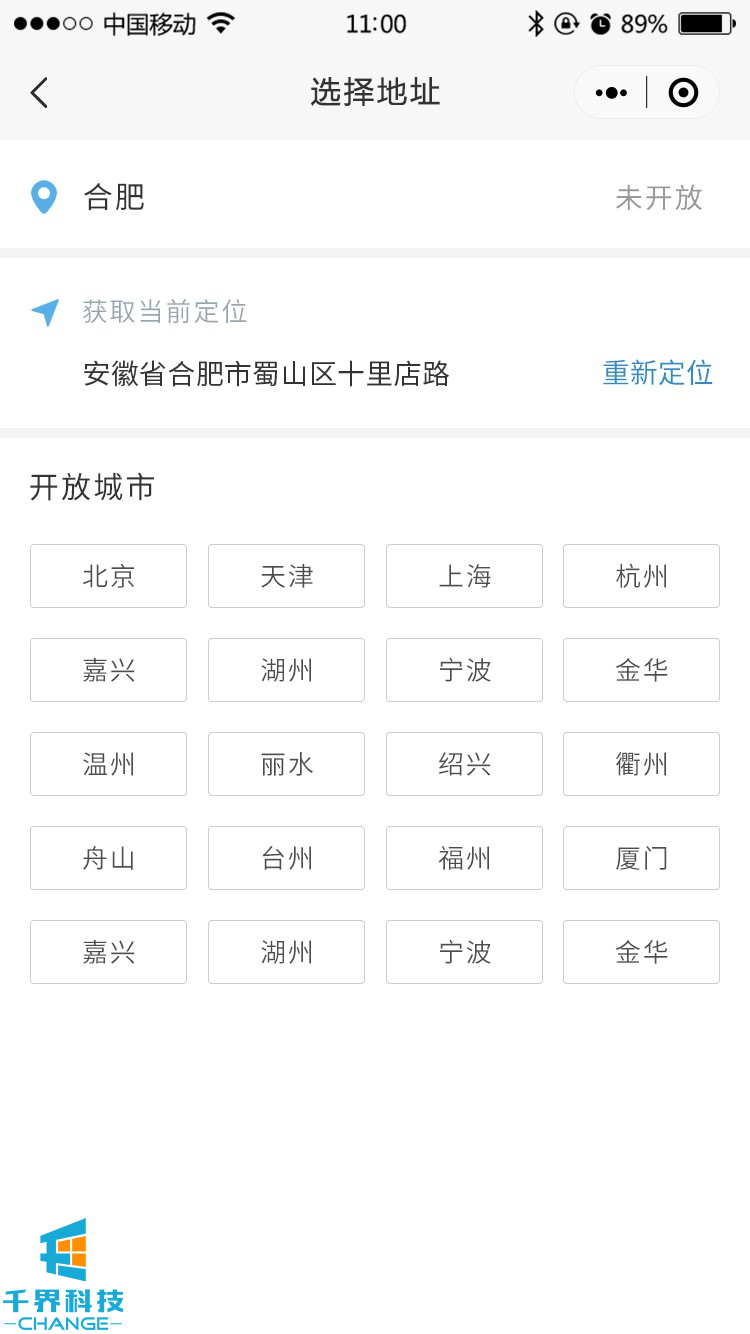
Task: Select 北京 as the city
Action: click(108, 576)
